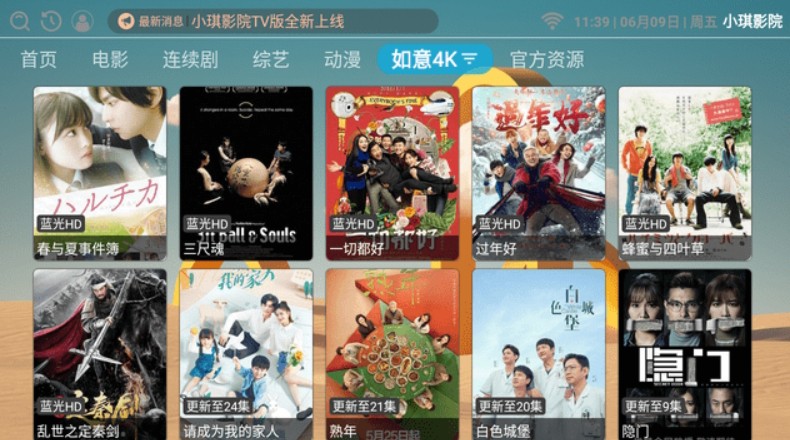790x440 pixels.
Task: Open the movie 三只魂
Action: [246, 172]
